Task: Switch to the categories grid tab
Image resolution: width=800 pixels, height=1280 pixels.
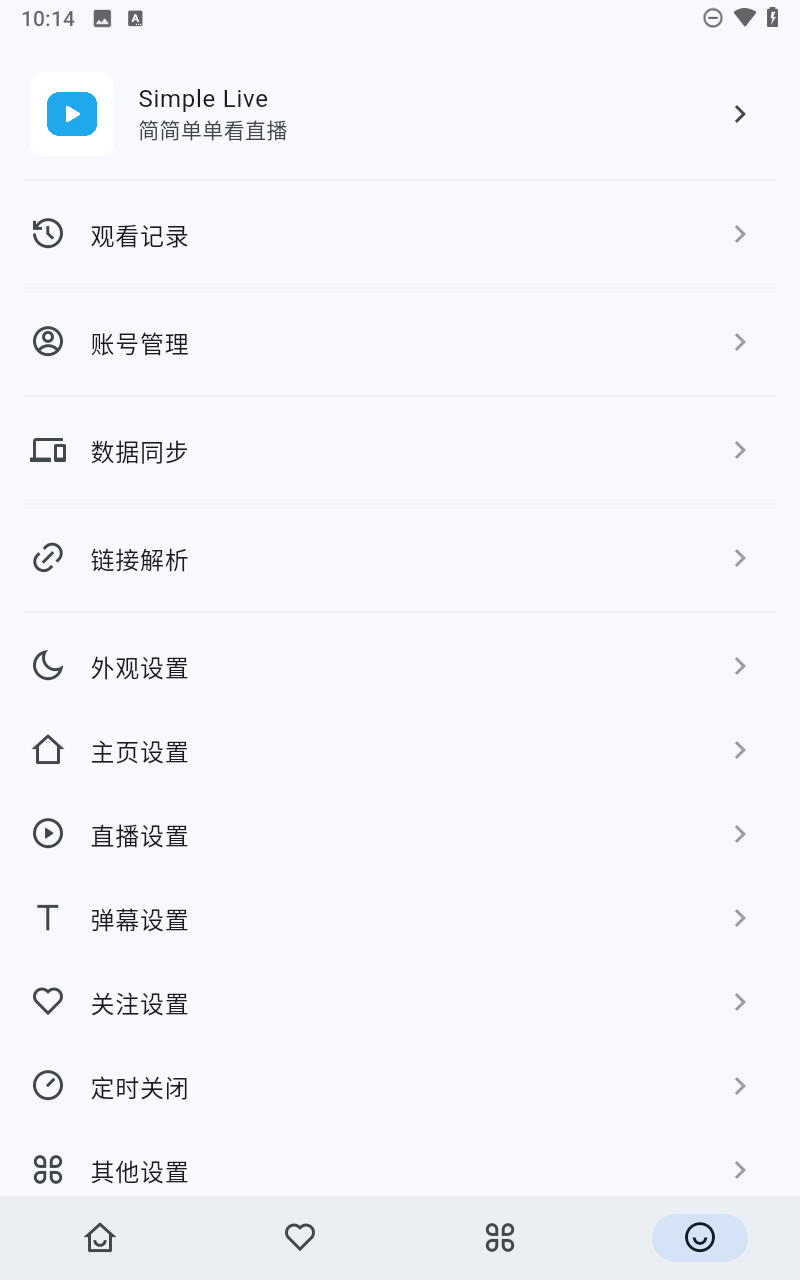Action: 500,1238
